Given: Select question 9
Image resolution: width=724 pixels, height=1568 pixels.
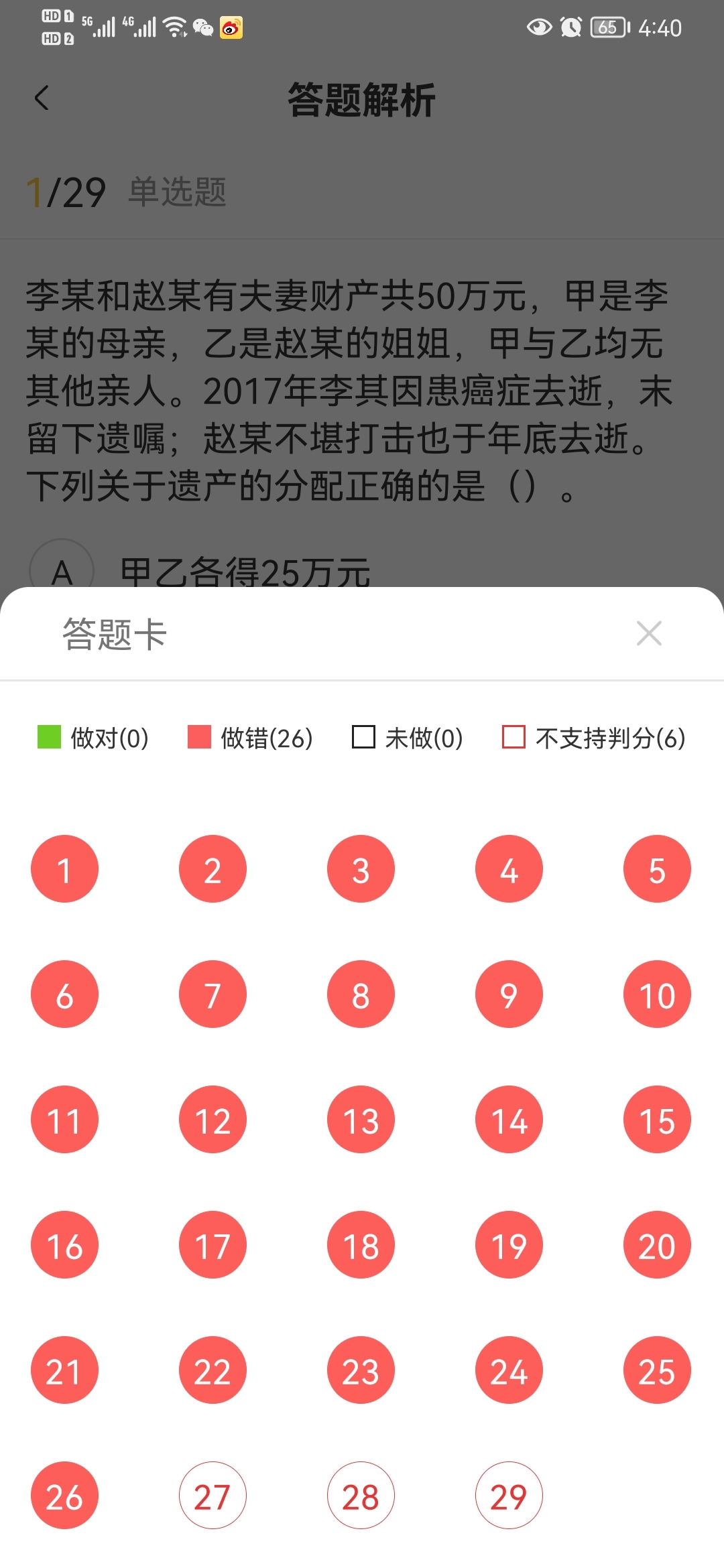Looking at the screenshot, I should click(509, 994).
